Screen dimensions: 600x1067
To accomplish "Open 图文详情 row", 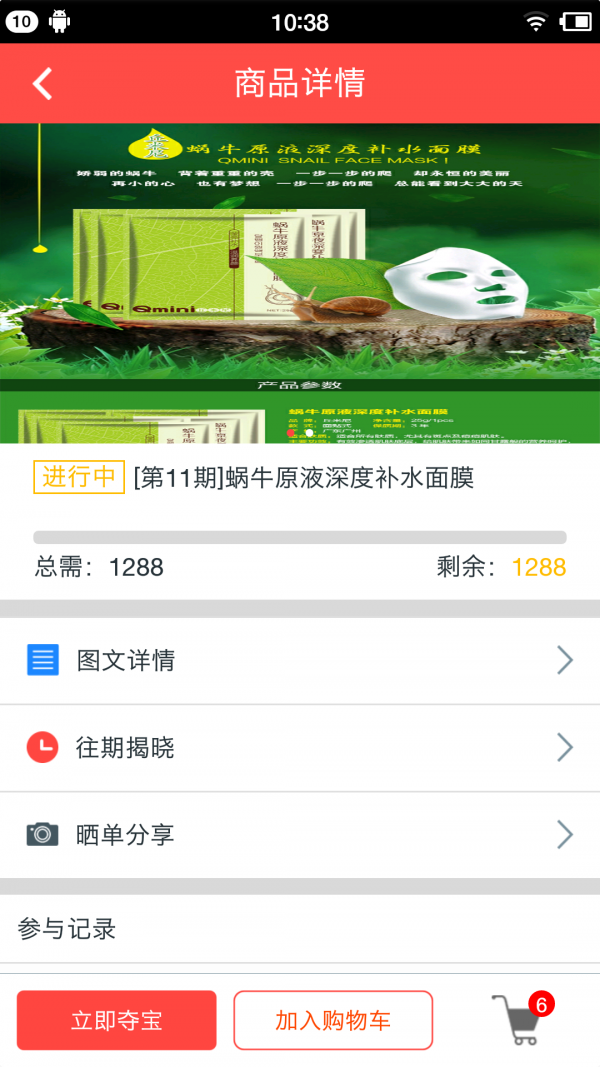I will click(300, 660).
